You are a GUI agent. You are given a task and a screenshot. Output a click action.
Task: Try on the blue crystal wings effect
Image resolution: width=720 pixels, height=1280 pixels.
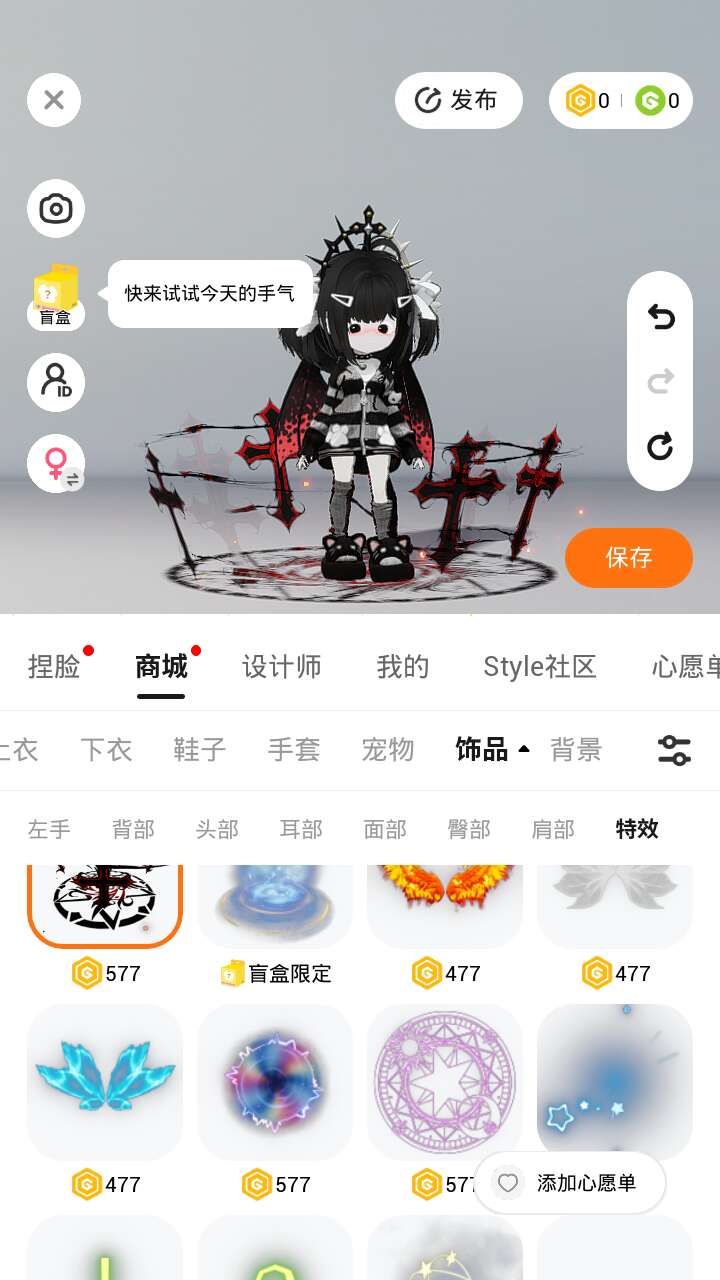[105, 1082]
